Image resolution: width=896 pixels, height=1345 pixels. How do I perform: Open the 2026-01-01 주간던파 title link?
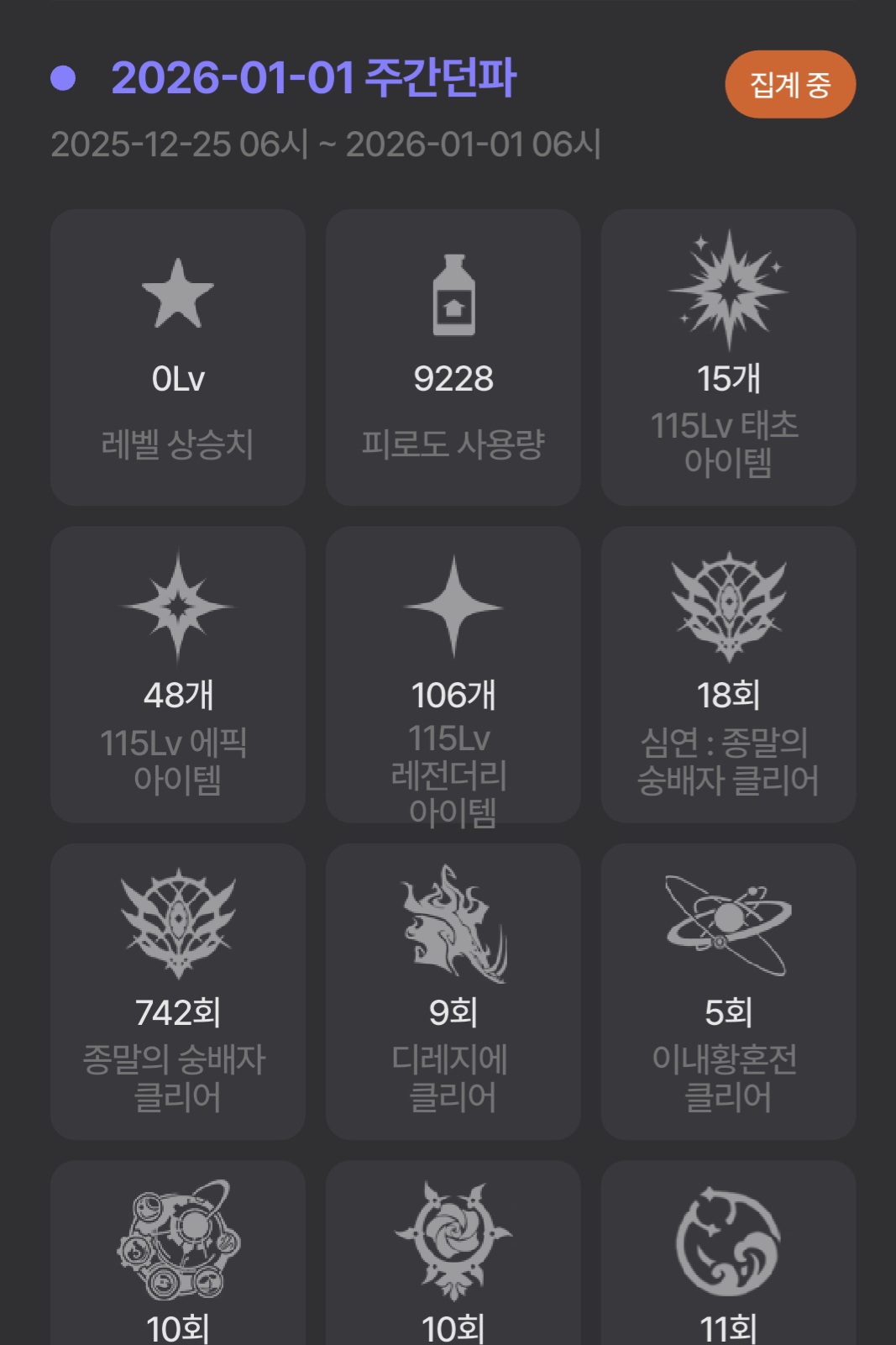(x=312, y=78)
